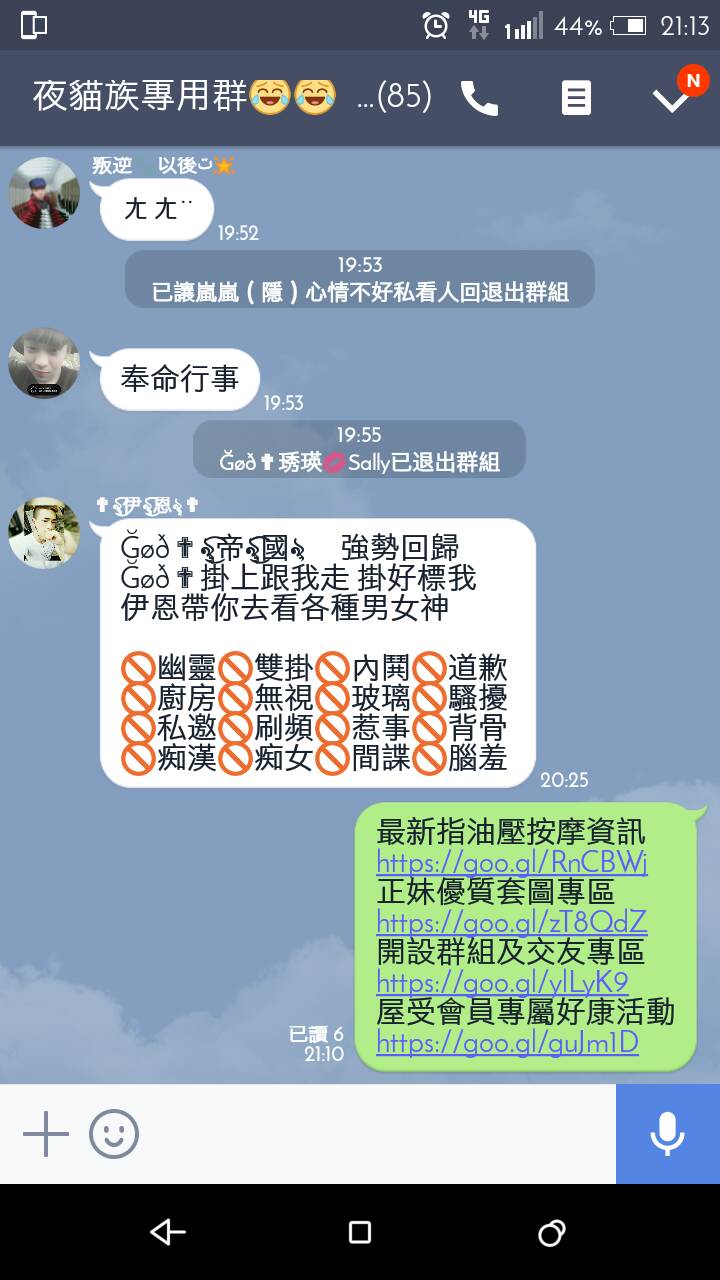Go back using system back button
Viewport: 720px width, 1280px height.
tap(168, 1232)
